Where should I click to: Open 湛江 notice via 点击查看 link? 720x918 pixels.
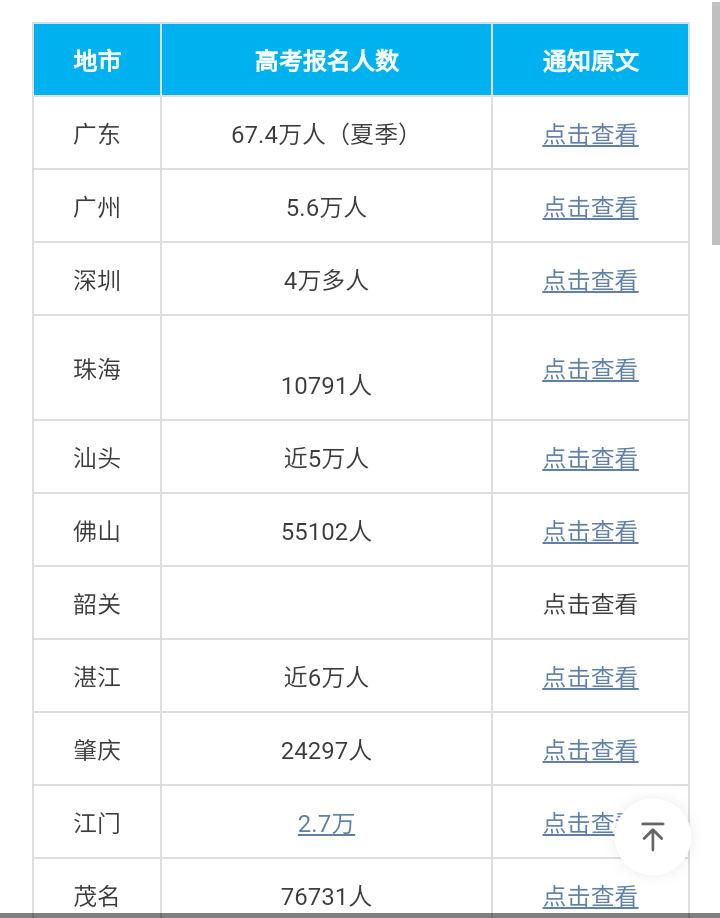pos(590,677)
